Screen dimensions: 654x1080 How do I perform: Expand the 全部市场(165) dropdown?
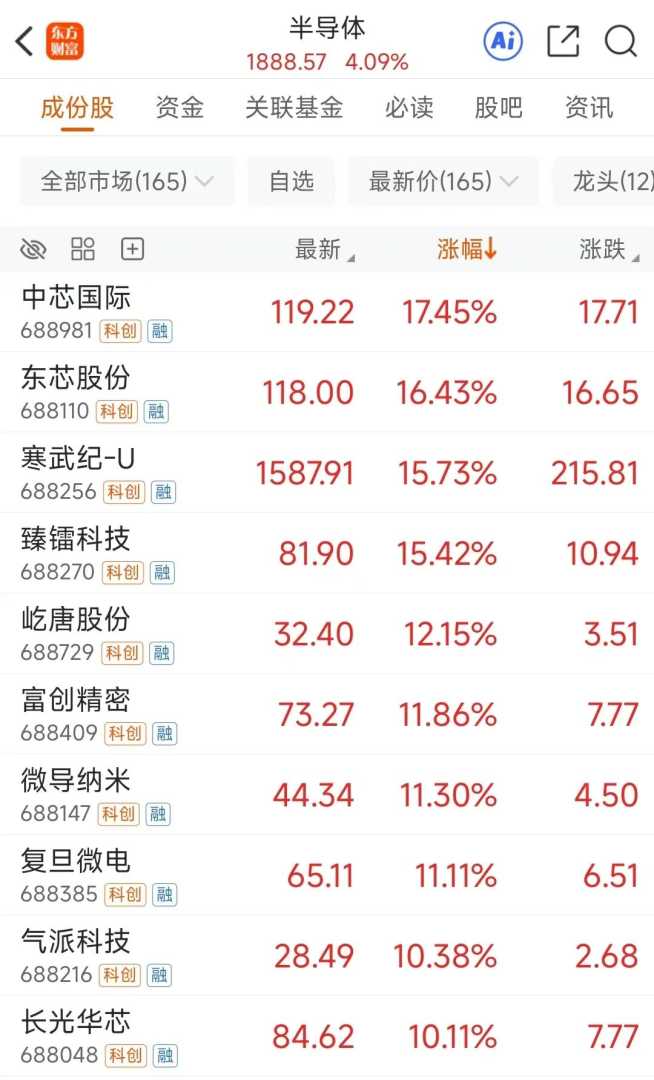click(127, 181)
